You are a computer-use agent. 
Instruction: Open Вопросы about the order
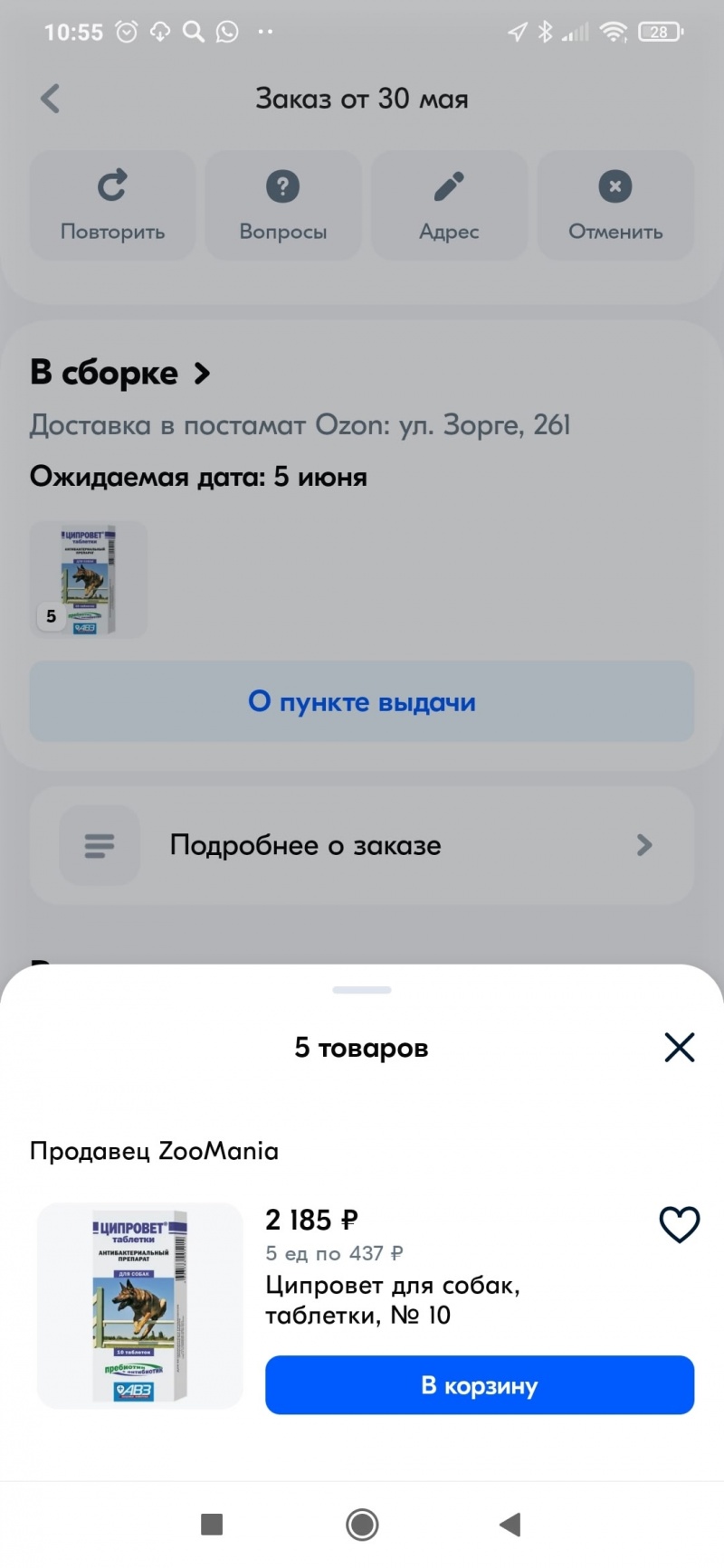tap(282, 206)
